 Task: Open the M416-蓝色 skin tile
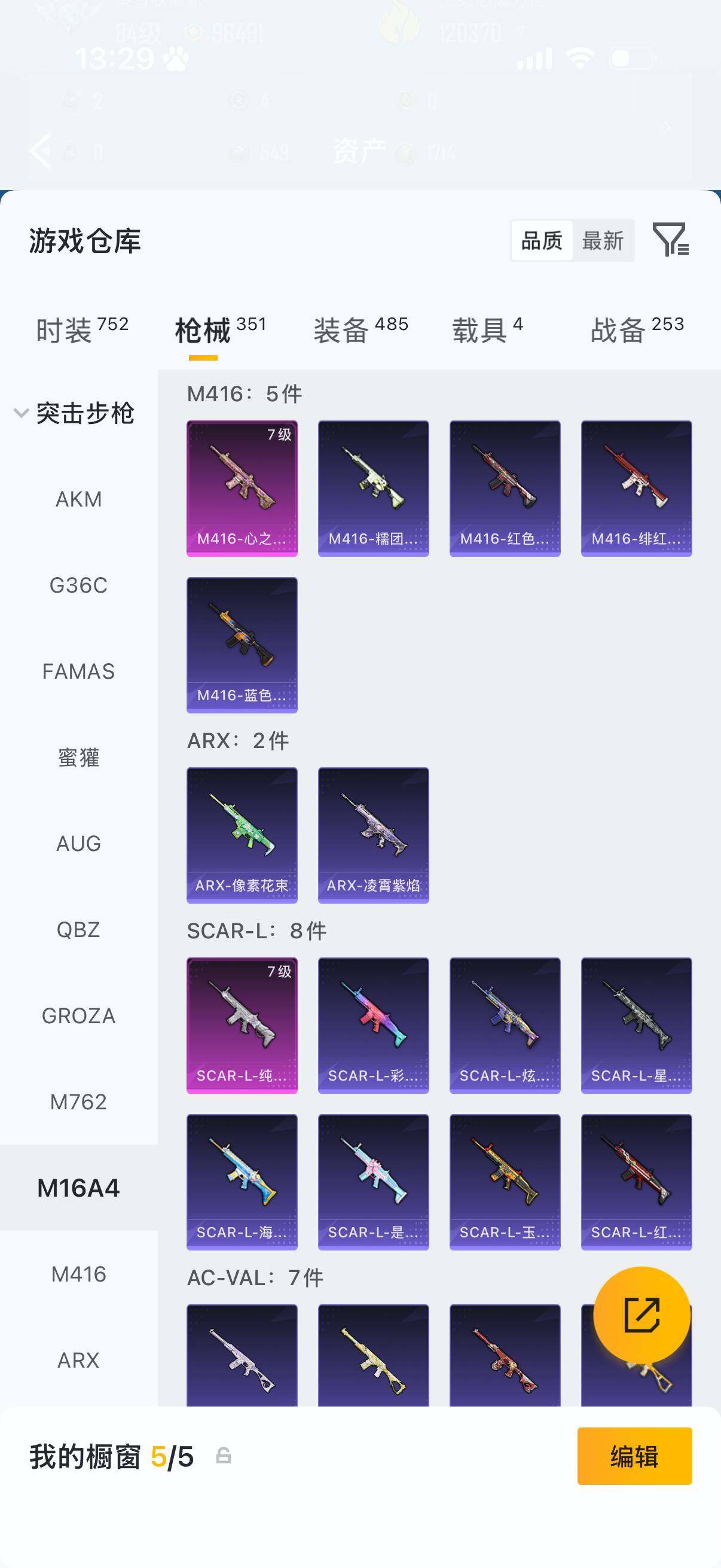[x=242, y=645]
